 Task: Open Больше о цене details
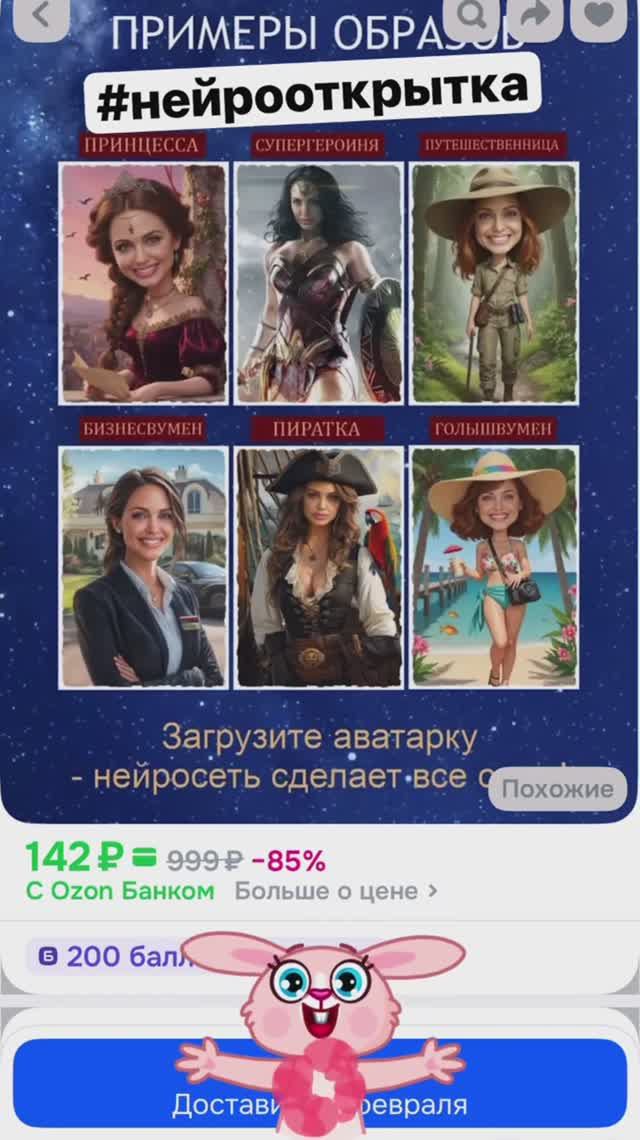coord(335,890)
